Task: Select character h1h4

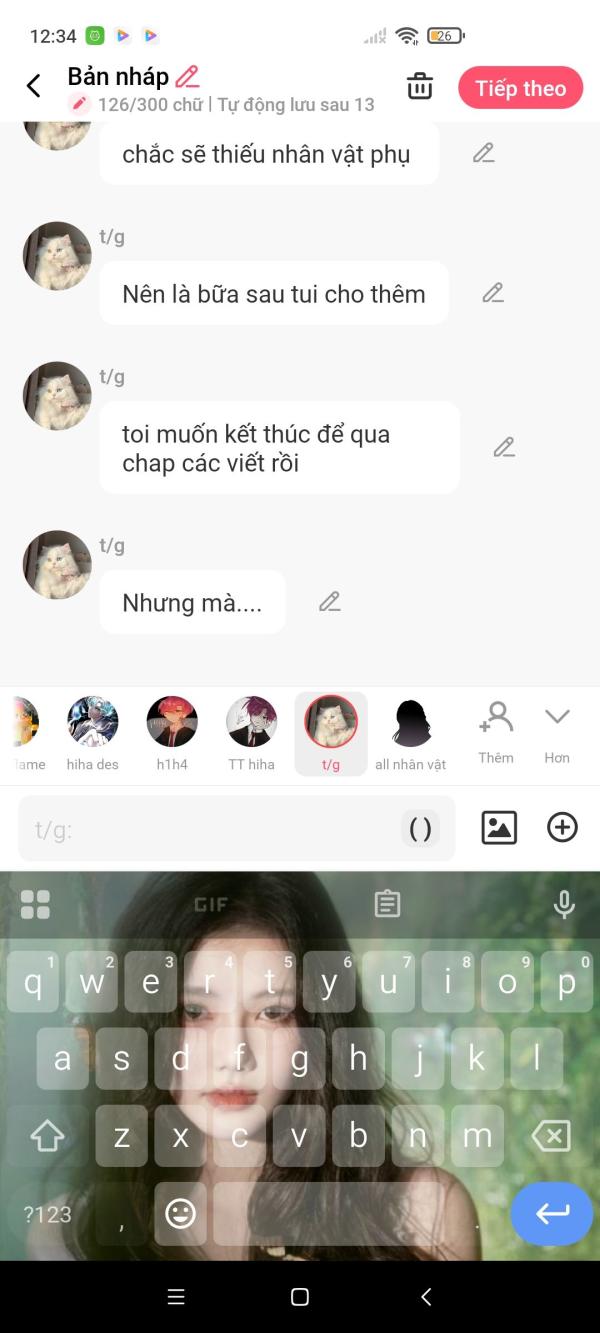Action: [x=172, y=732]
